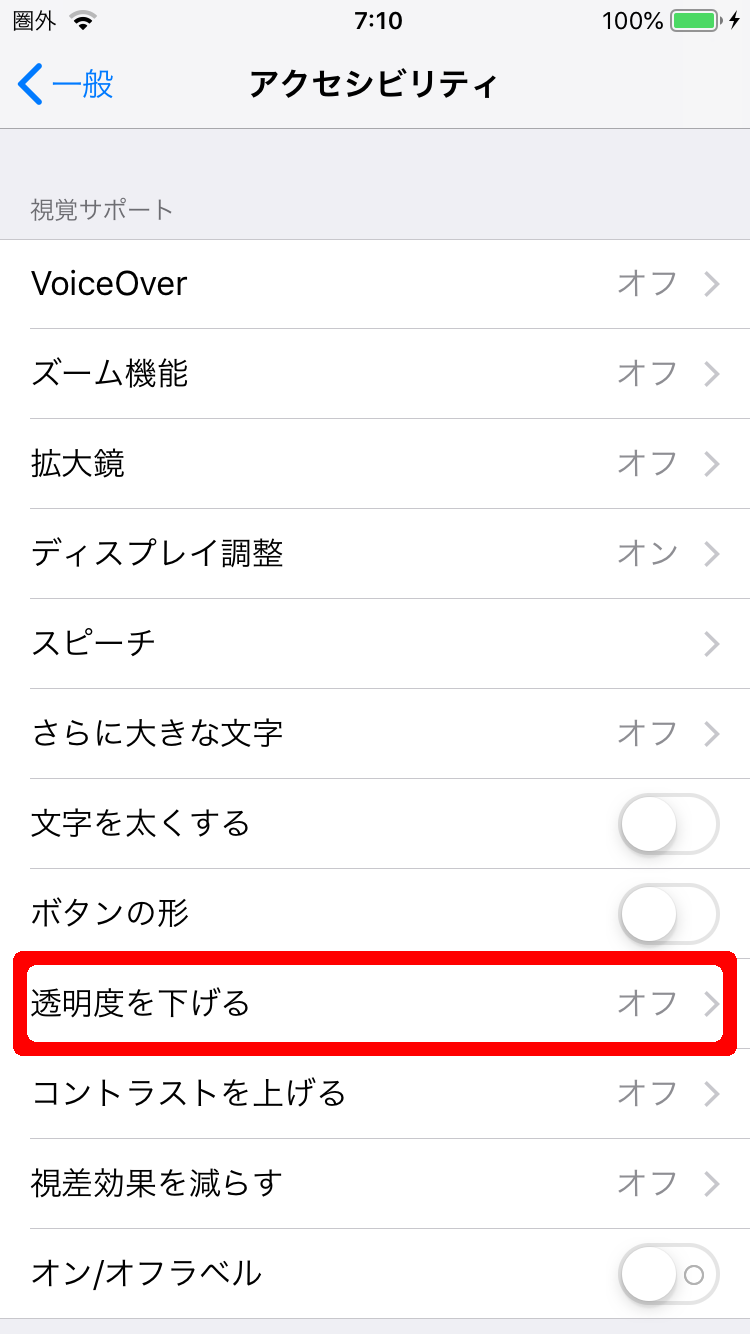Turn on オン/オフラベル switch
750x1334 pixels.
668,1274
